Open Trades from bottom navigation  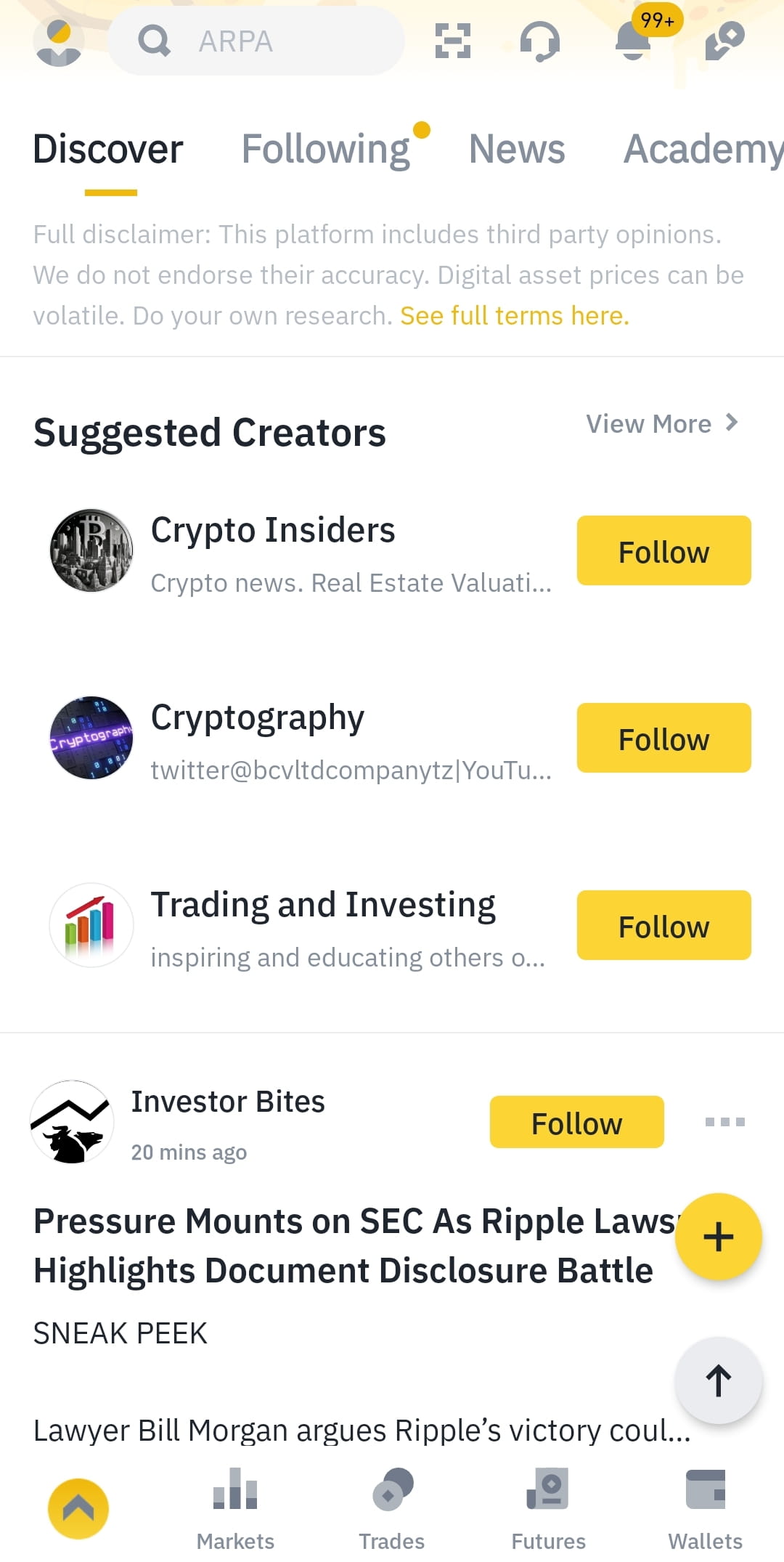[x=391, y=1510]
